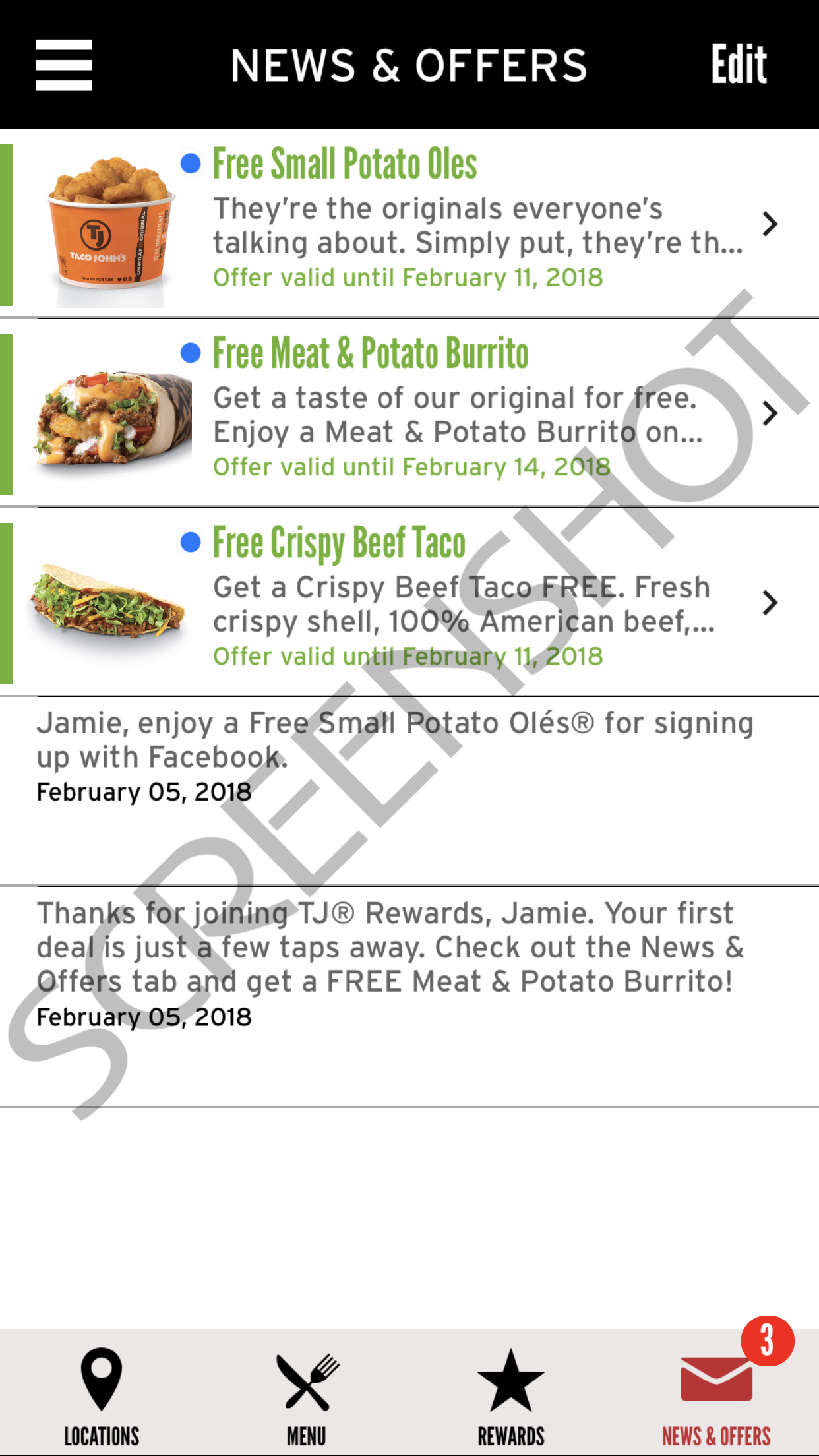Open the Free Small Potato Oles offer
The width and height of the screenshot is (819, 1456).
tap(409, 224)
